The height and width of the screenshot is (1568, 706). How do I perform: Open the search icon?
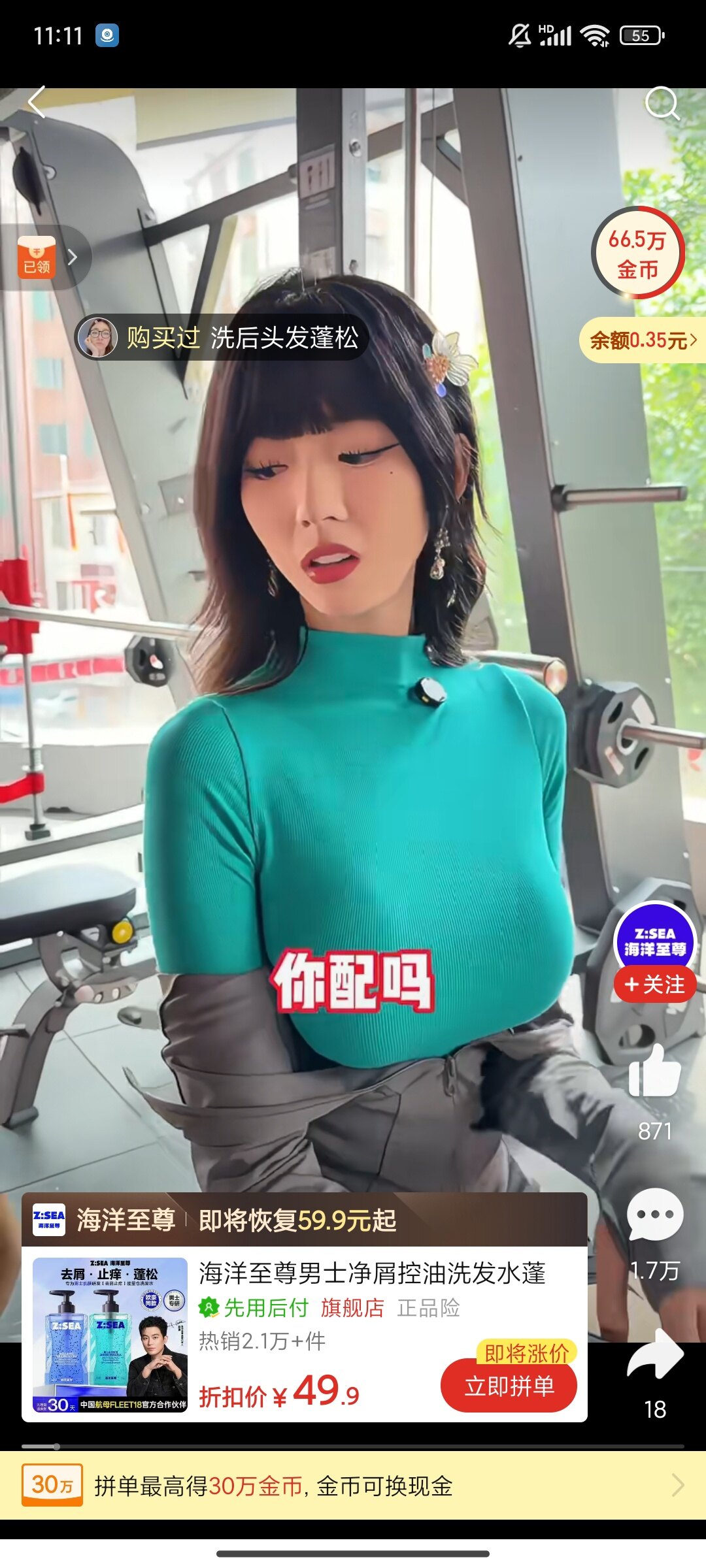tap(662, 104)
